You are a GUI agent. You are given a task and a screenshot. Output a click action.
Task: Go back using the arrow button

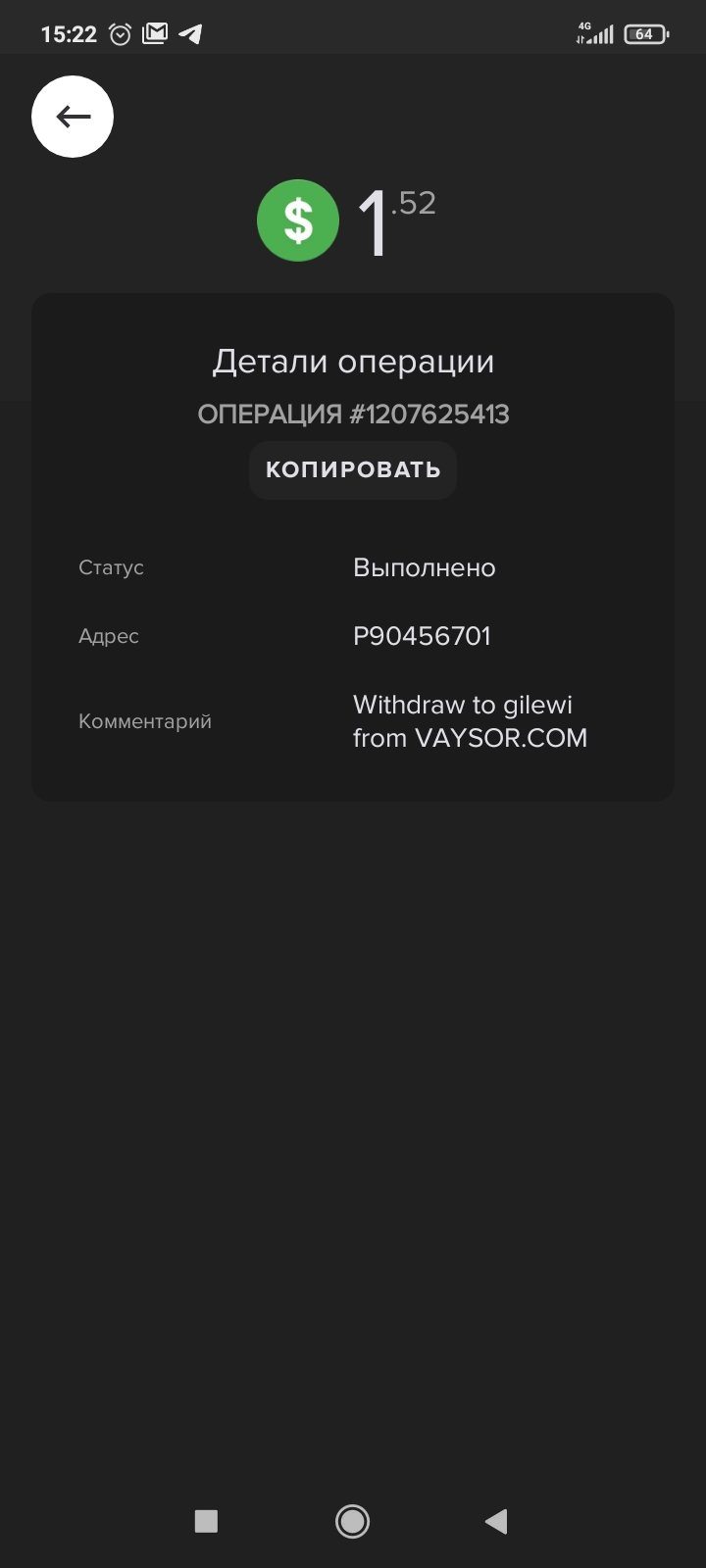coord(73,117)
